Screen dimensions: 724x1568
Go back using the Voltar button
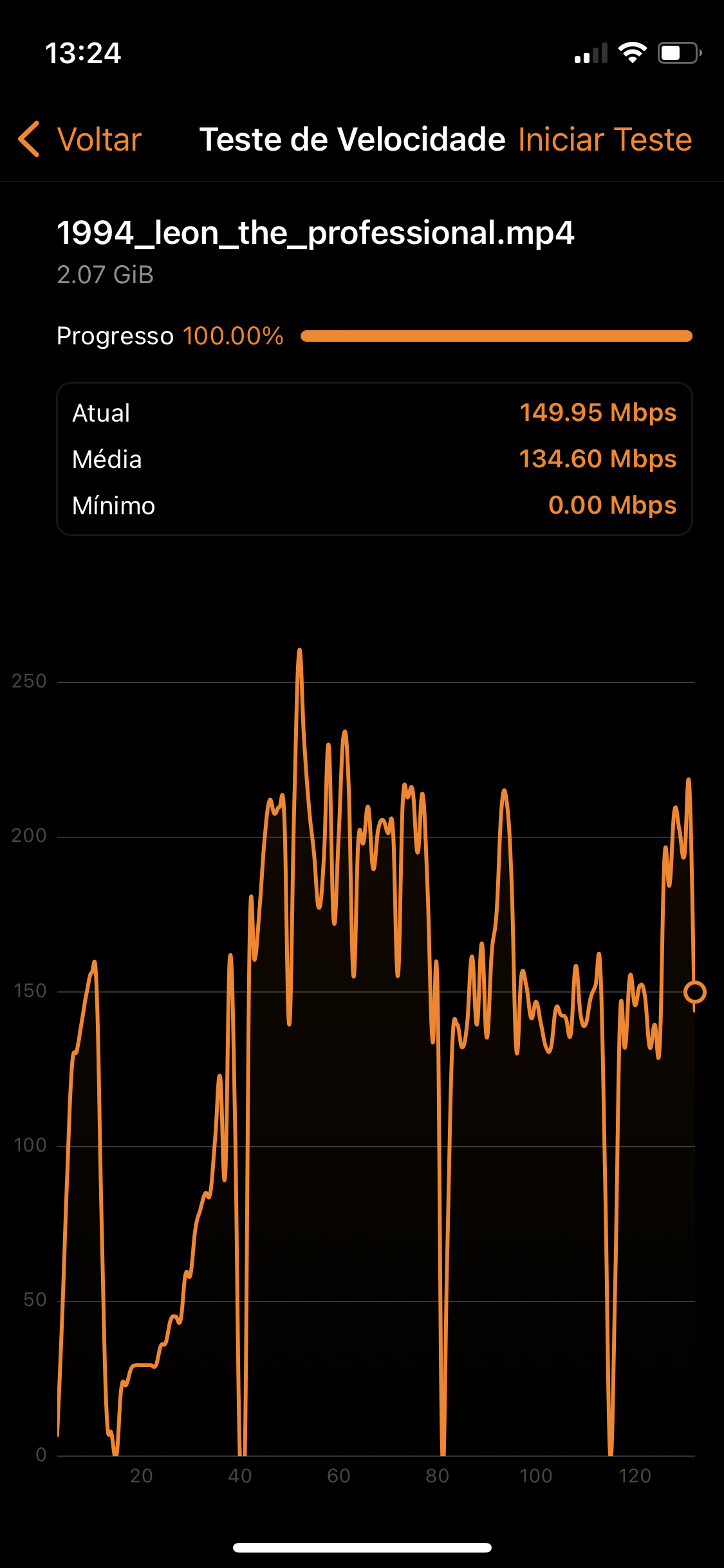81,139
